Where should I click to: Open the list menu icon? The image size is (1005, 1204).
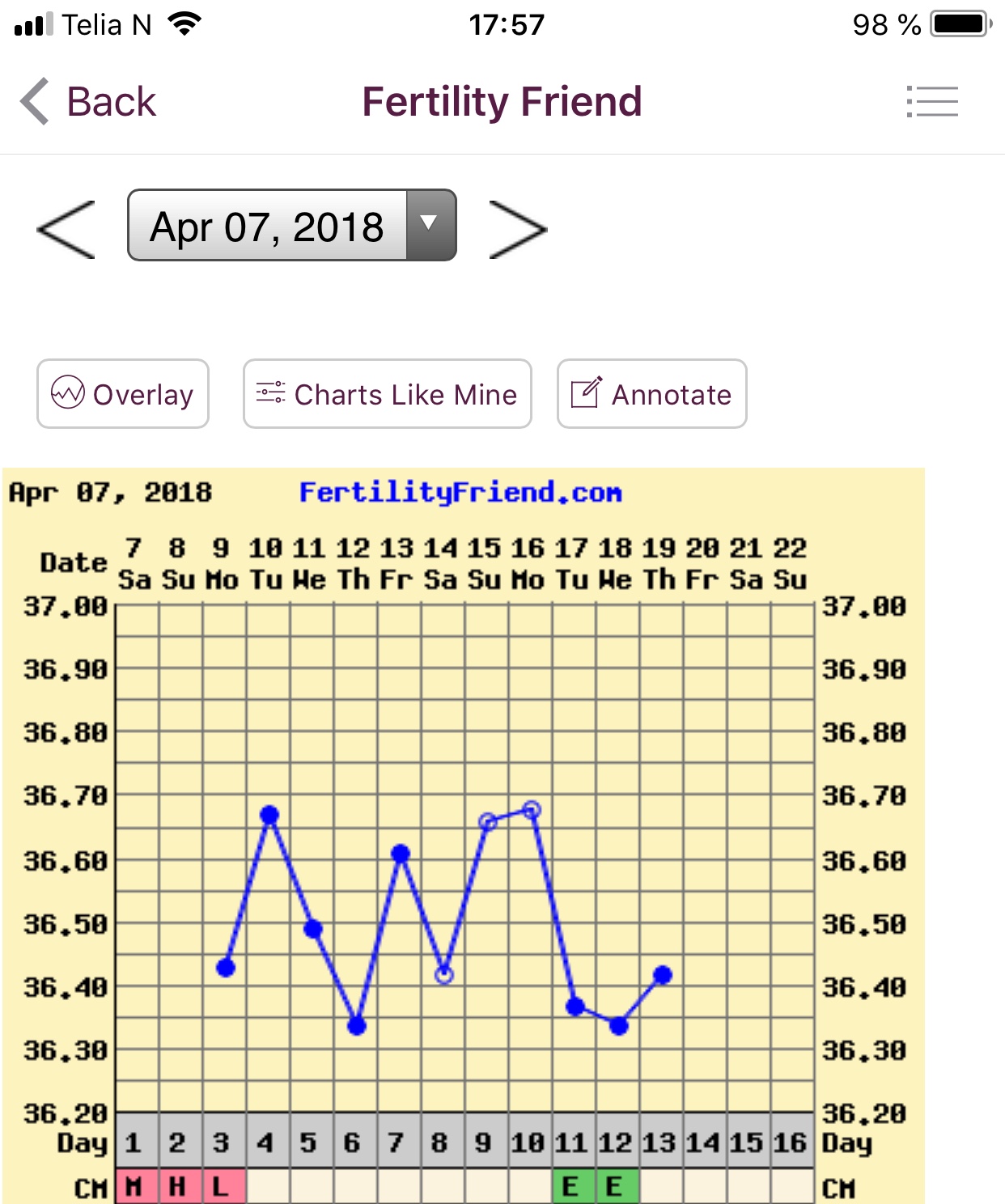[x=932, y=102]
